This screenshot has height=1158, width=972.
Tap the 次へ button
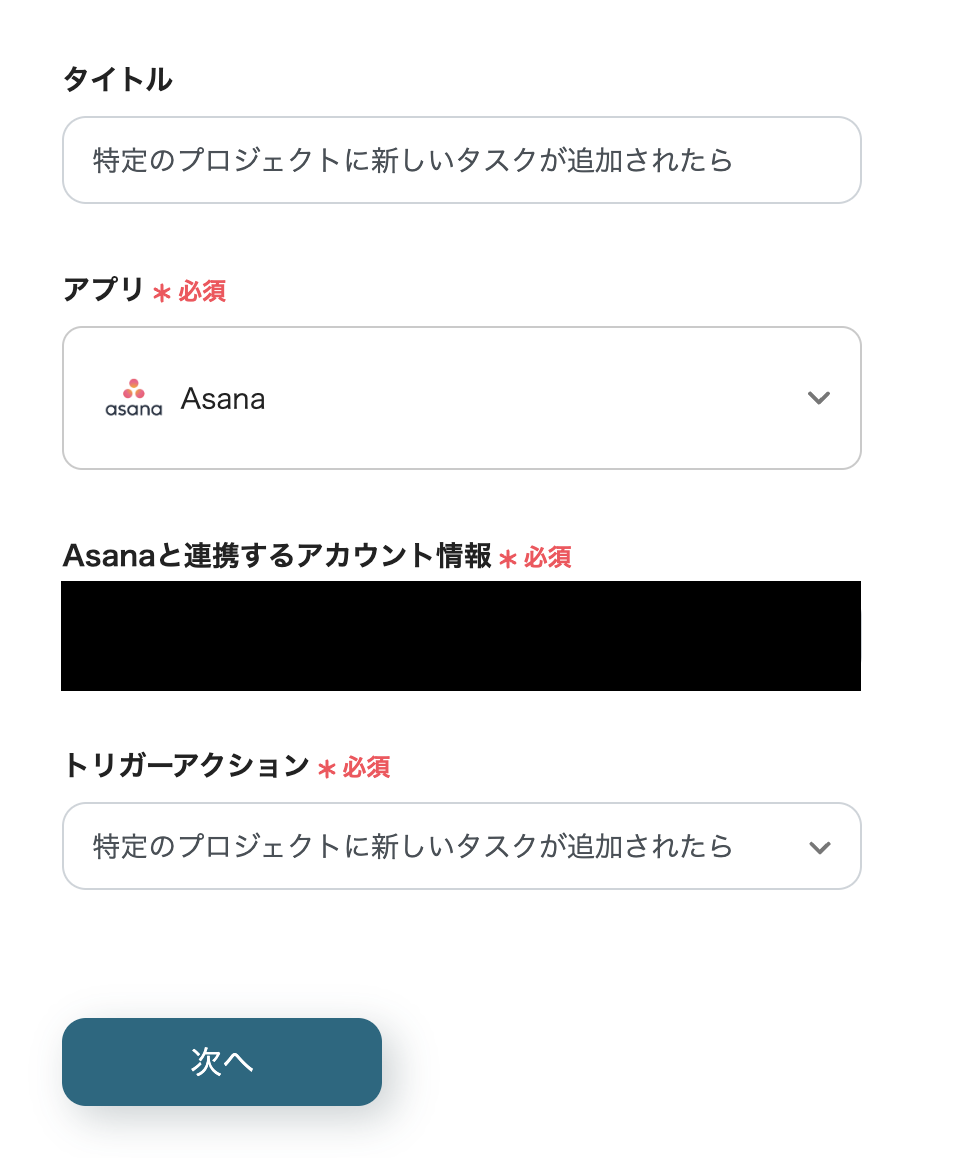222,1062
